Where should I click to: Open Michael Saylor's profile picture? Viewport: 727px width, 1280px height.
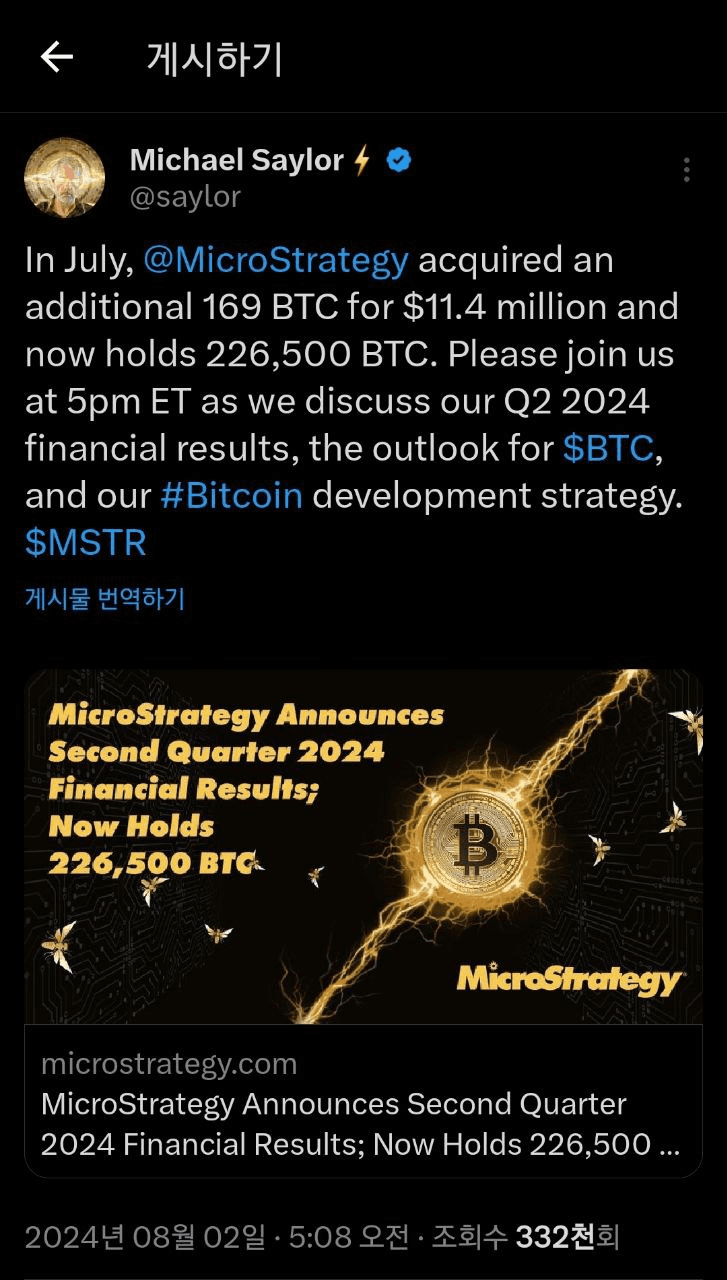click(x=65, y=178)
